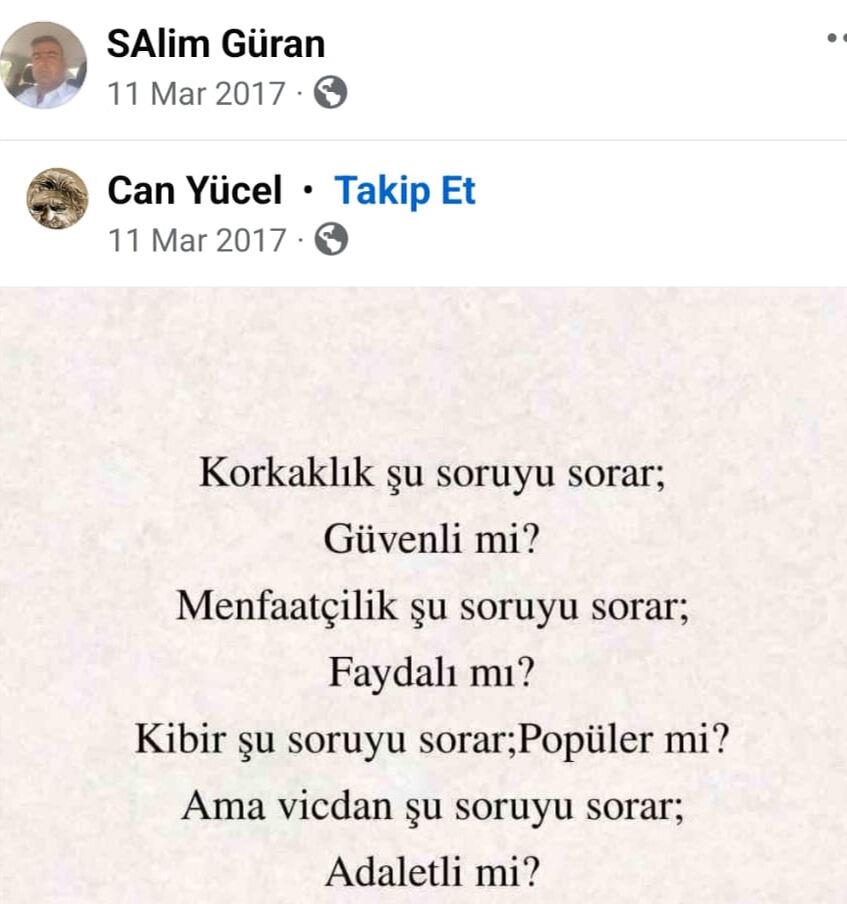Screen dimensions: 847x904
Task: Open Can Yücel's profile from his name
Action: pos(193,189)
